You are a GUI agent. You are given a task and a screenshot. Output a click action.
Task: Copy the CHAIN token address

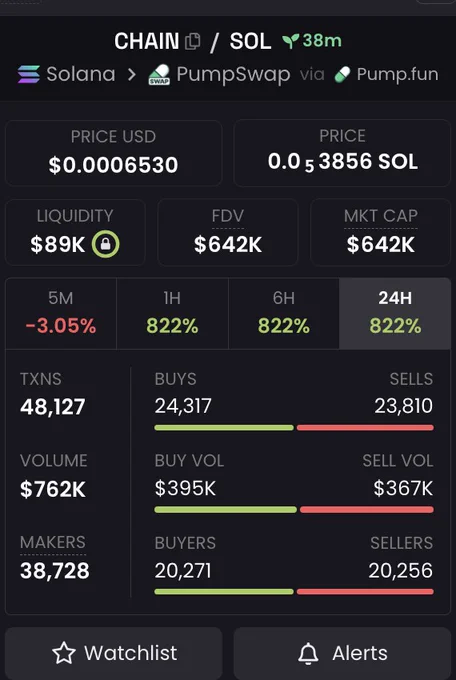click(x=193, y=42)
